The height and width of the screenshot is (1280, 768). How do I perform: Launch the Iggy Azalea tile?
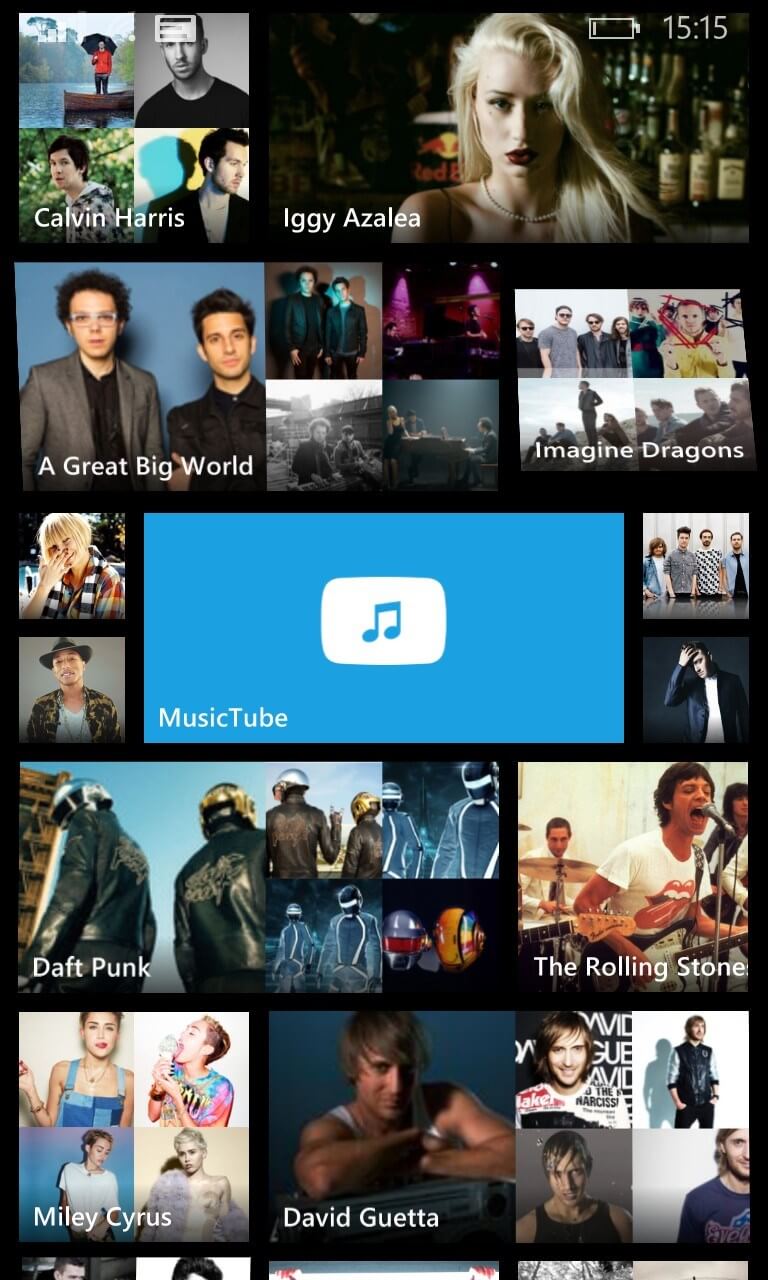click(x=508, y=128)
